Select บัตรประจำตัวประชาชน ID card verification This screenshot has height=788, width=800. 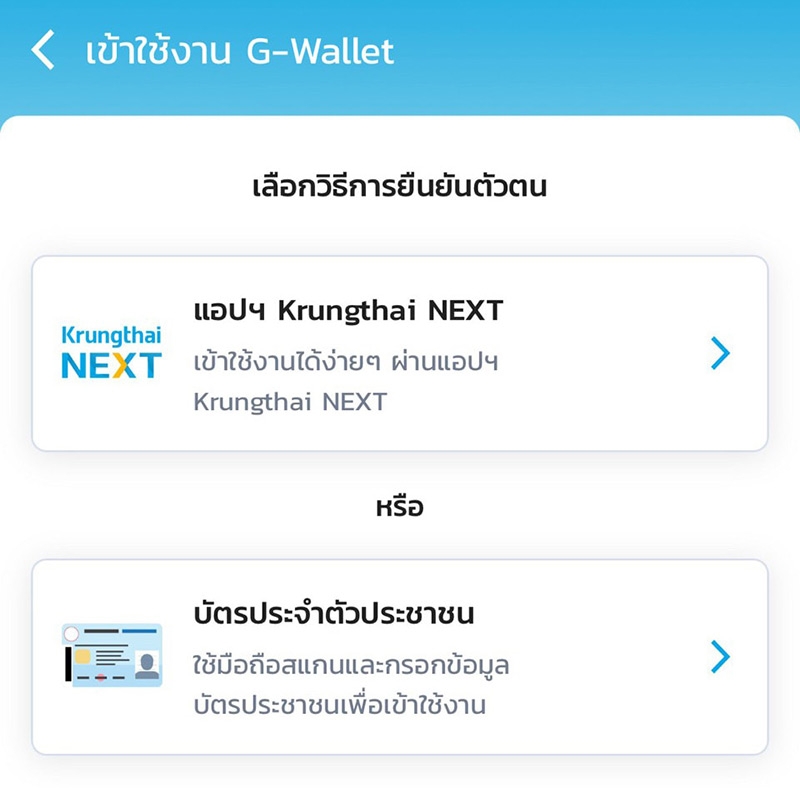[x=400, y=657]
